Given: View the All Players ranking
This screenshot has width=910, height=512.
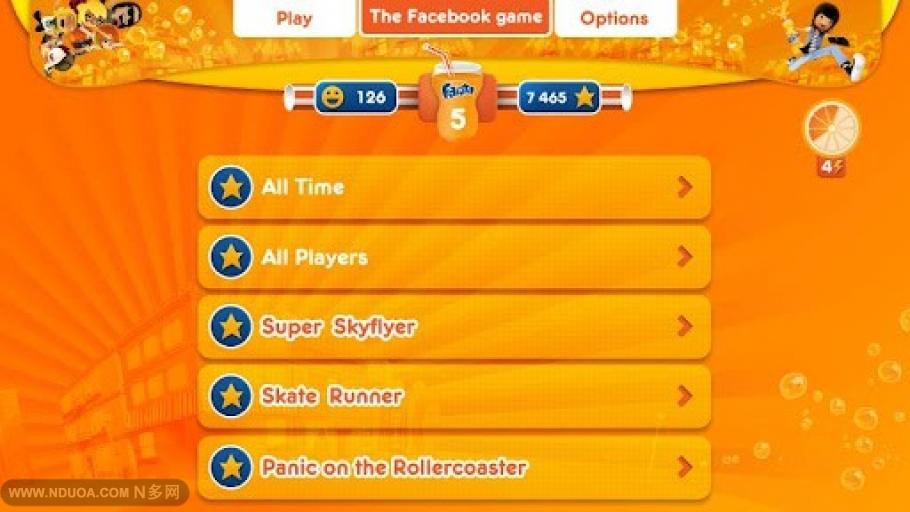Looking at the screenshot, I should [x=454, y=257].
